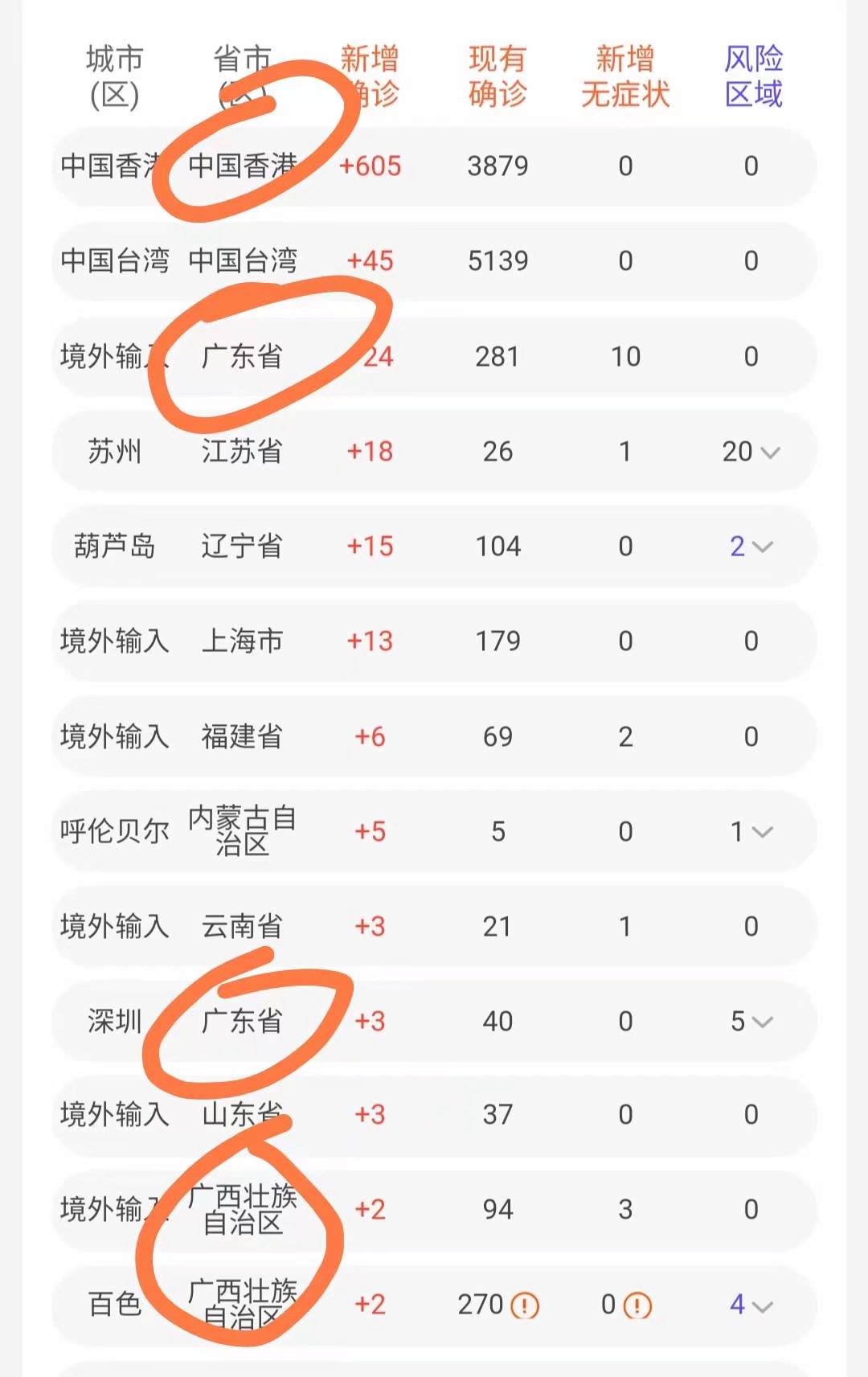Open the info icon beside 270 in 百色 row
868x1377 pixels.
tap(525, 1305)
